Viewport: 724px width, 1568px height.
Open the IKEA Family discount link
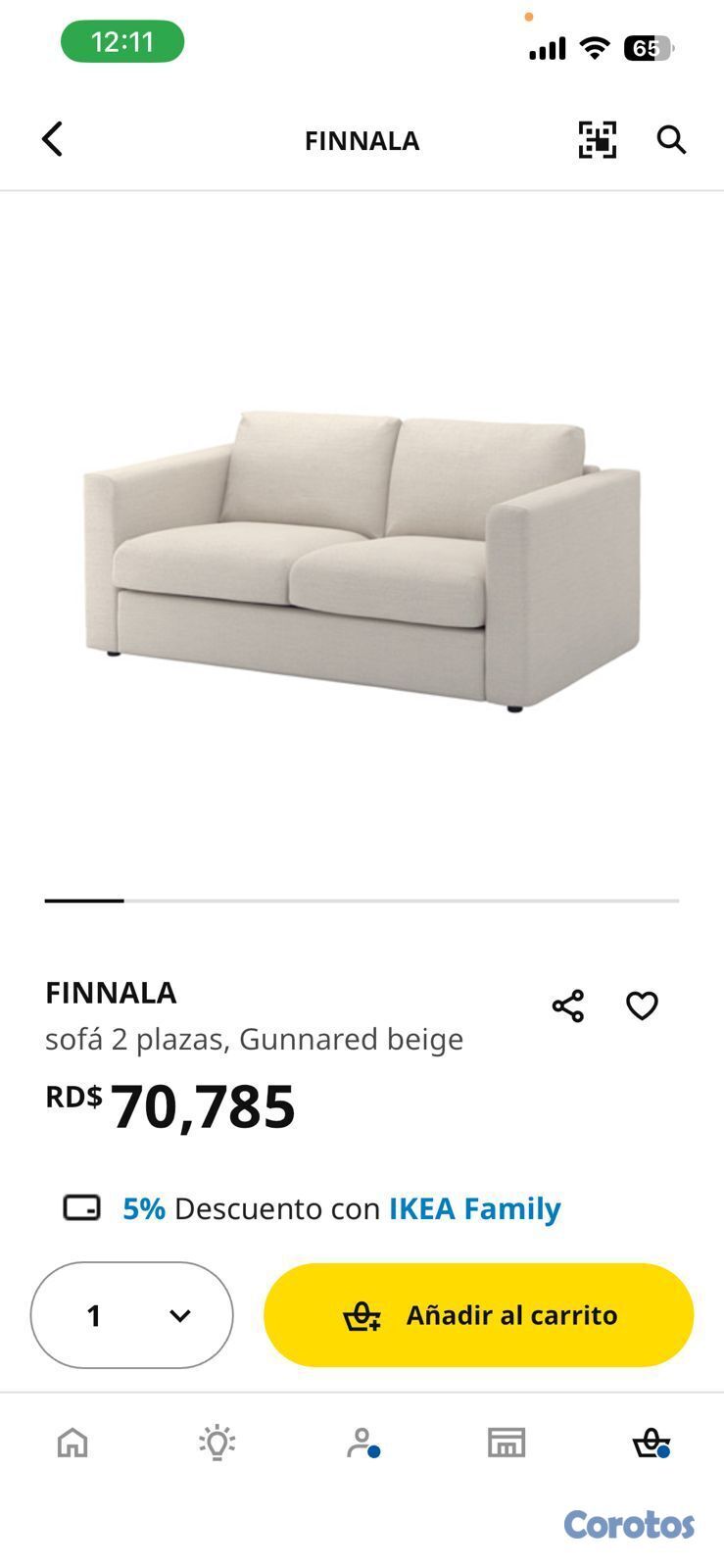point(474,1208)
